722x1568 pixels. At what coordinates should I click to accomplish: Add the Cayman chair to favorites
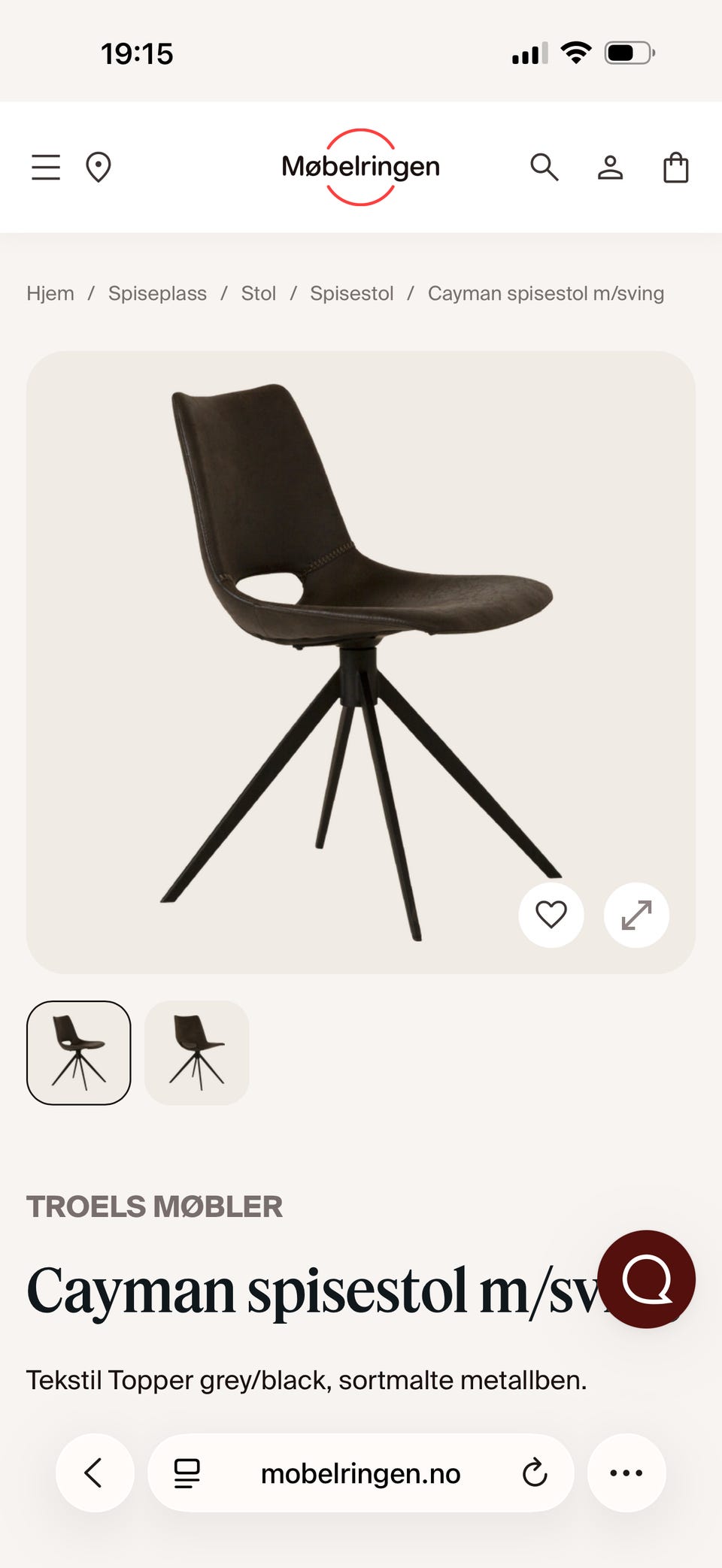click(551, 915)
